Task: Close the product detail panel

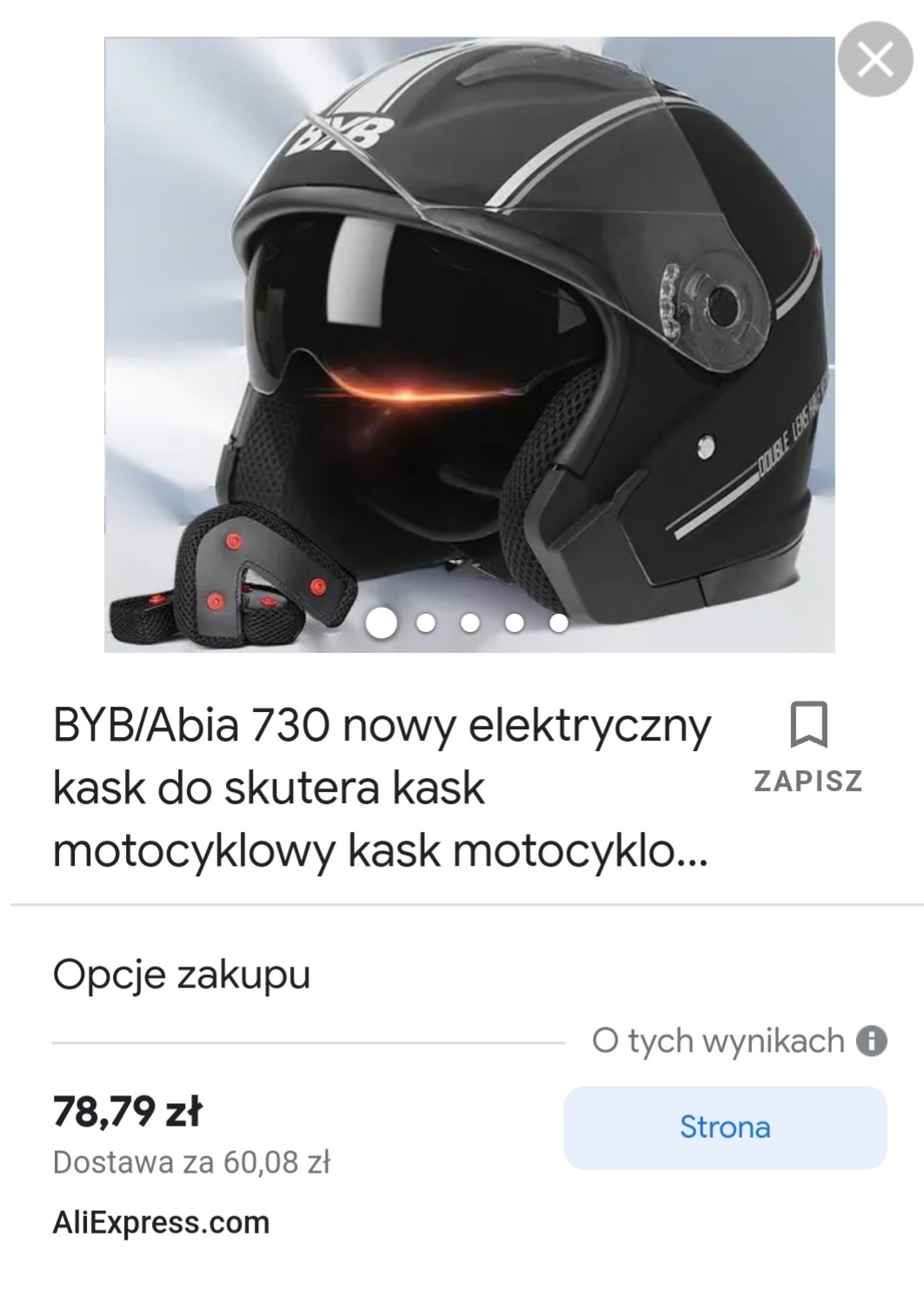Action: pos(874,60)
